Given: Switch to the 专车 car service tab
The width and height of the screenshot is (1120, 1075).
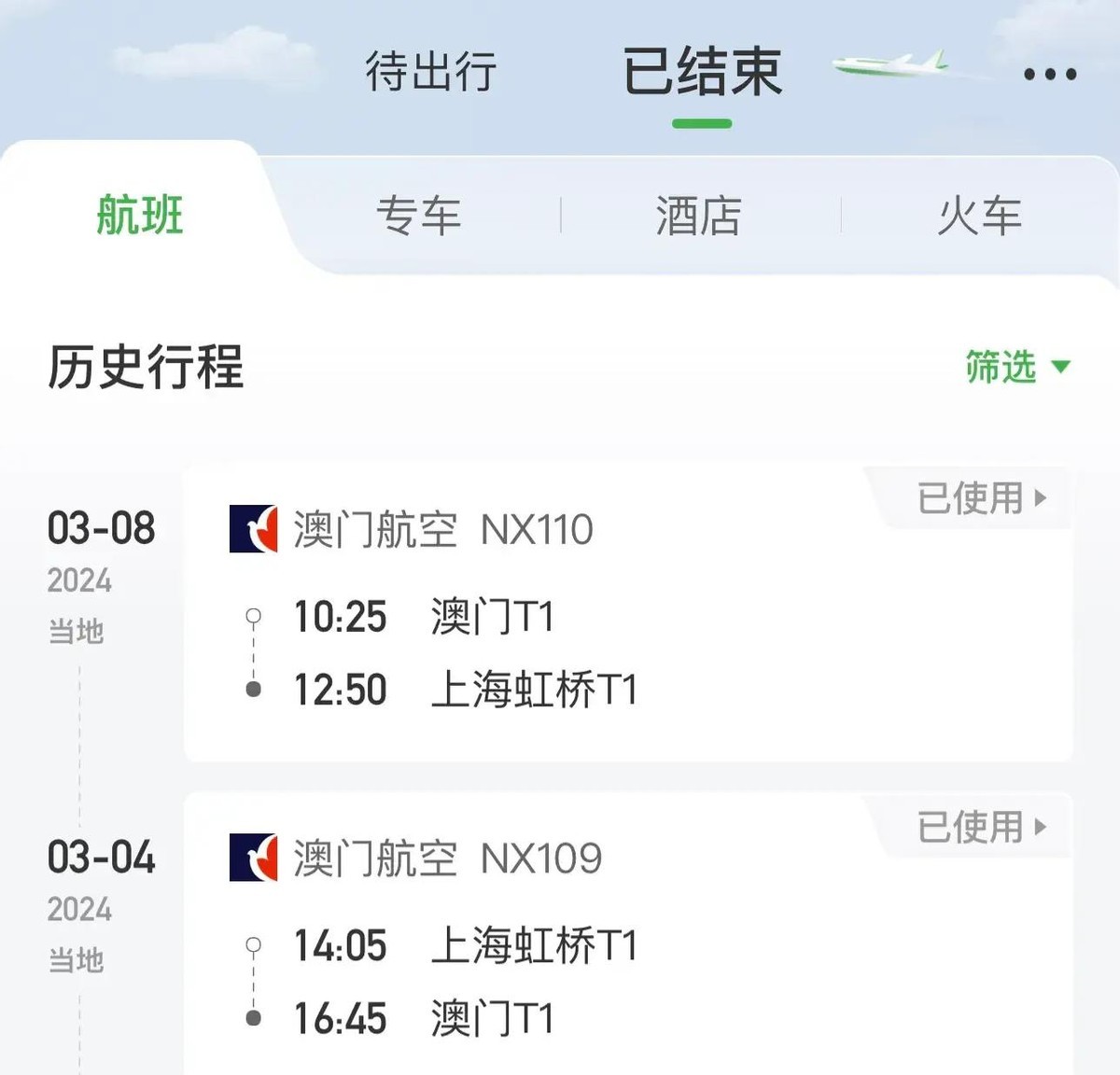Looking at the screenshot, I should 419,216.
